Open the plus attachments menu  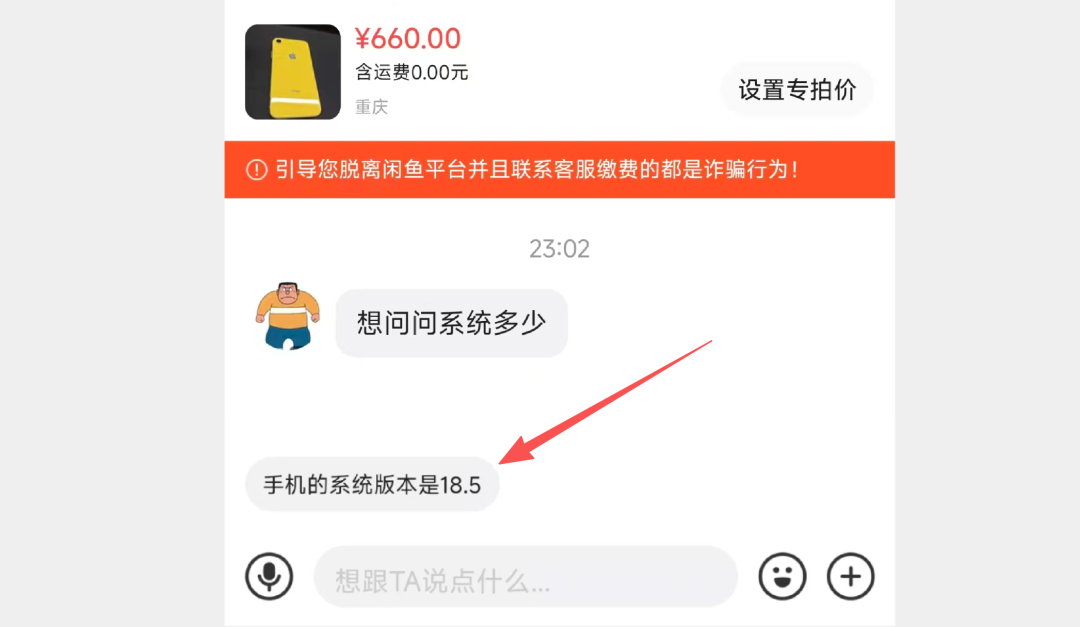[x=850, y=576]
